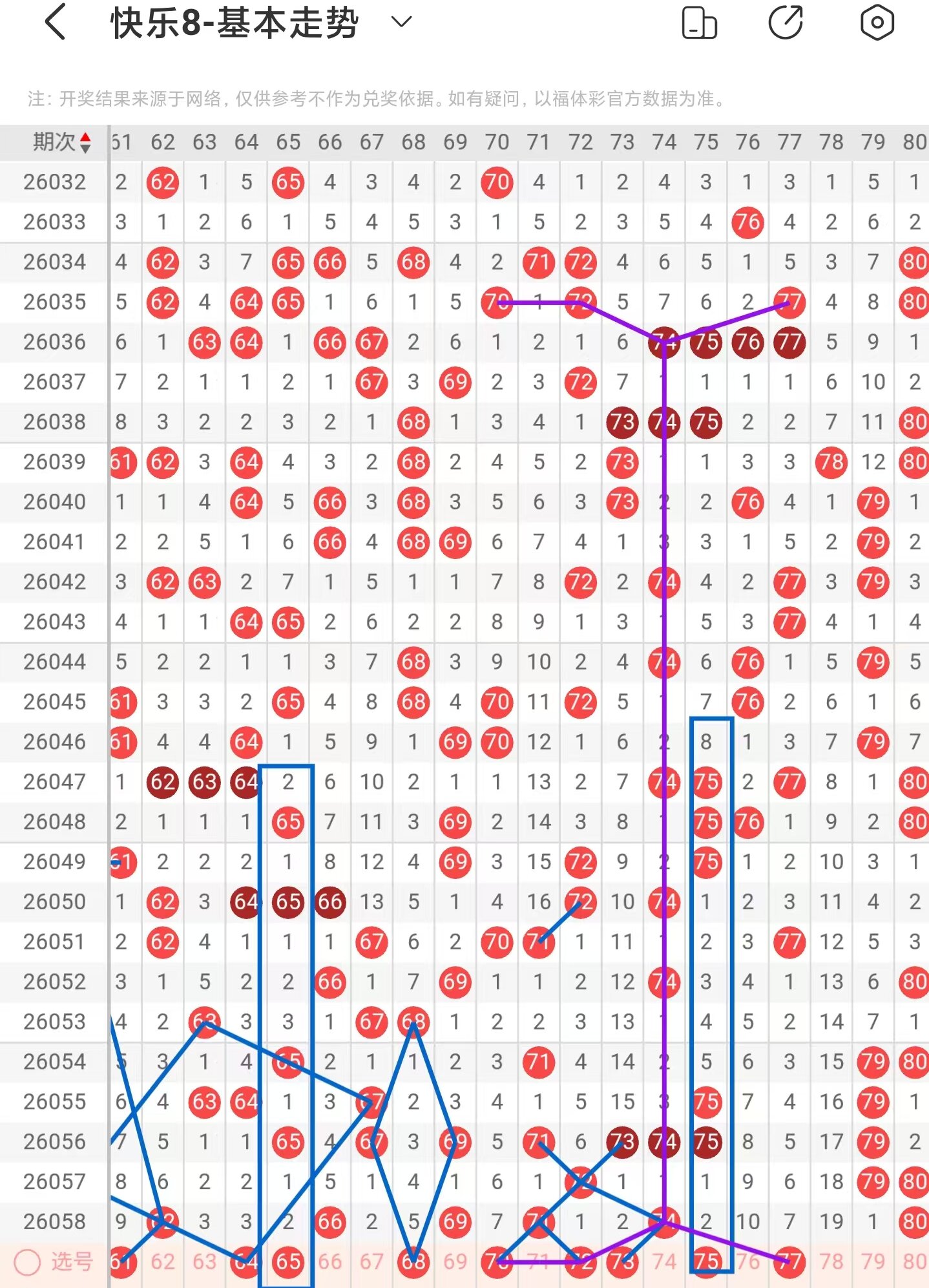Pick number 69 in the 选号 row
This screenshot has width=929, height=1288.
455,1262
